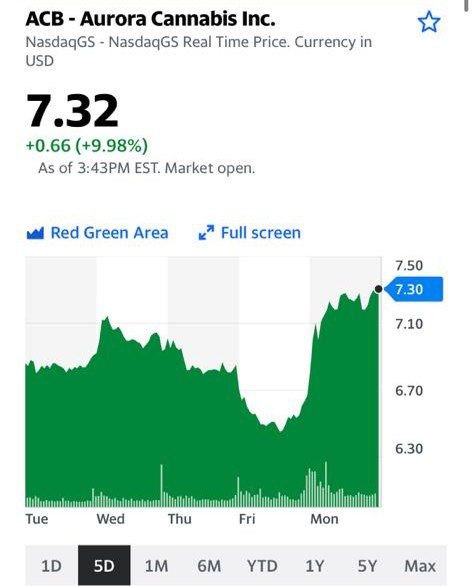Viewport: 472px width, 586px height.
Task: Change chart type from Red Green Area
Action: point(98,233)
